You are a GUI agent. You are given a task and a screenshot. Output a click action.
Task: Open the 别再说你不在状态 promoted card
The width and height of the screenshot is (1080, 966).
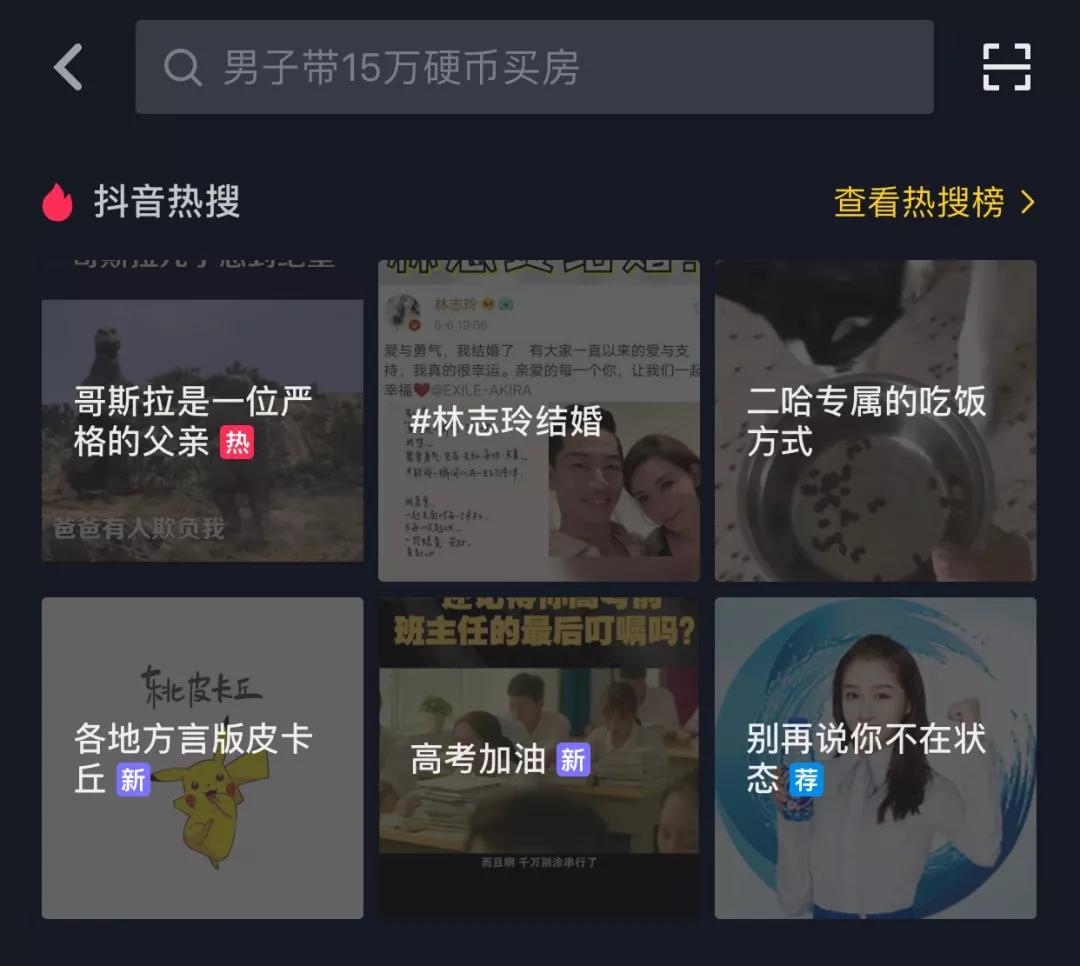[x=875, y=758]
